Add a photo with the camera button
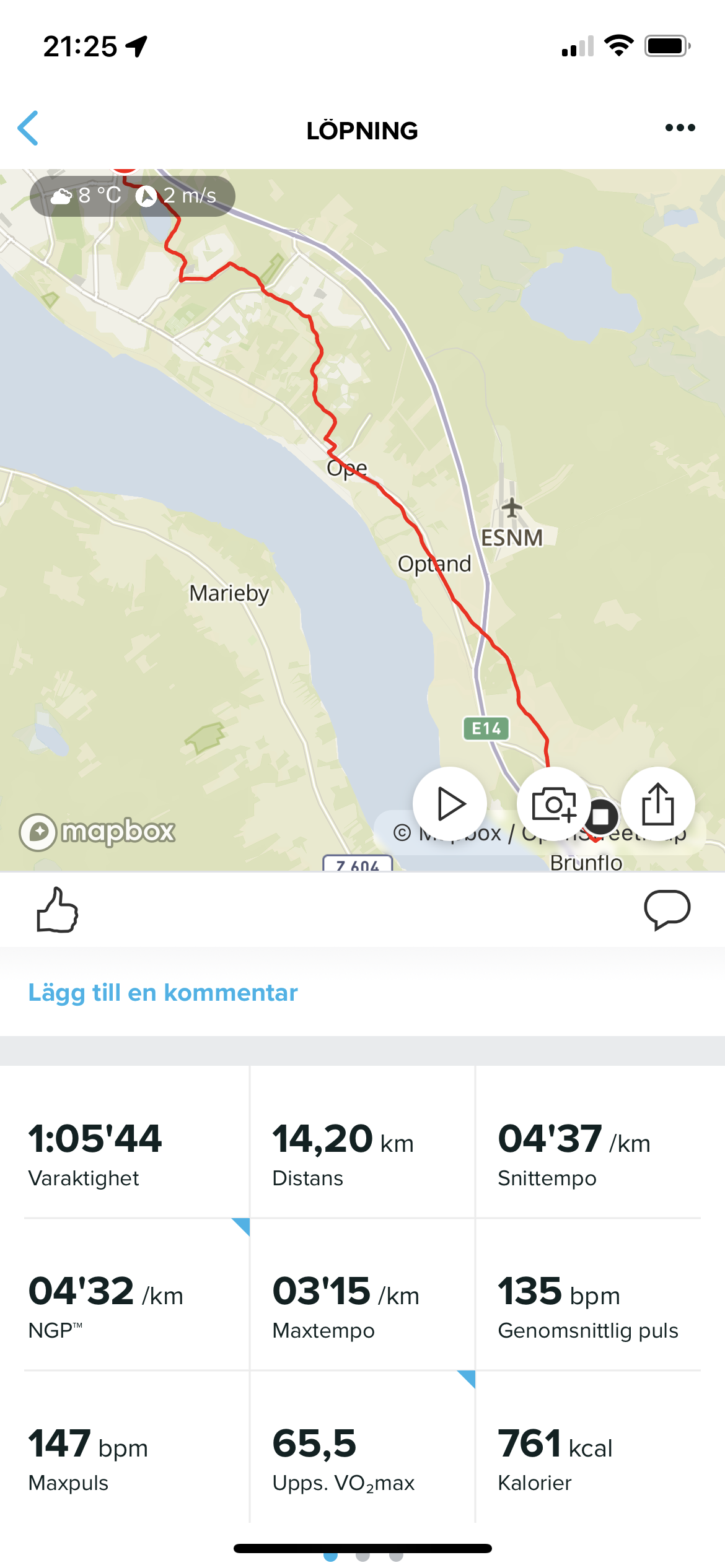This screenshot has height=1568, width=725. coord(554,804)
